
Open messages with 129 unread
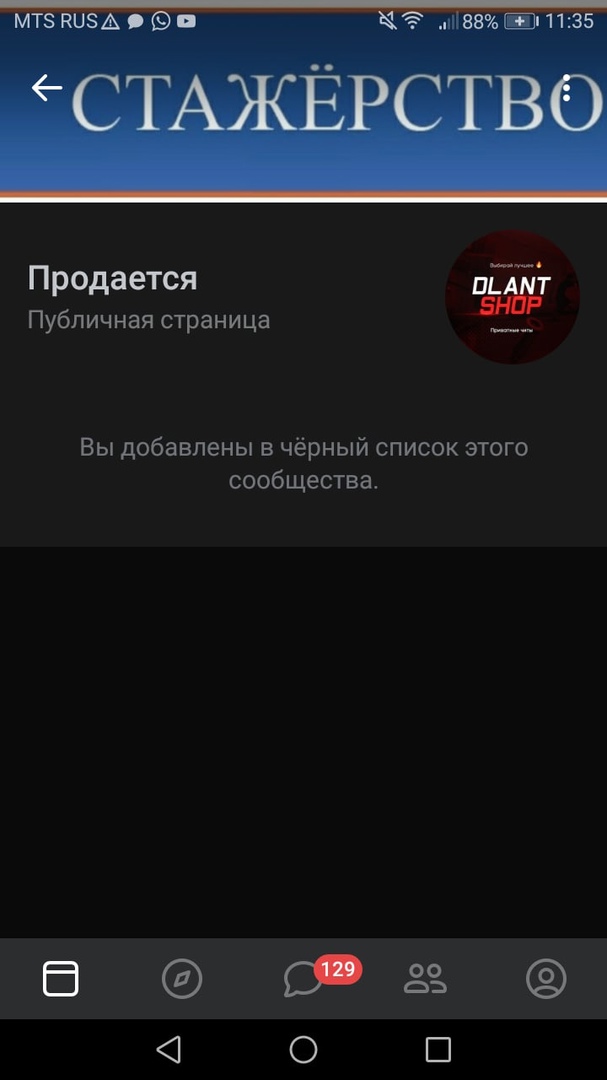pos(304,978)
